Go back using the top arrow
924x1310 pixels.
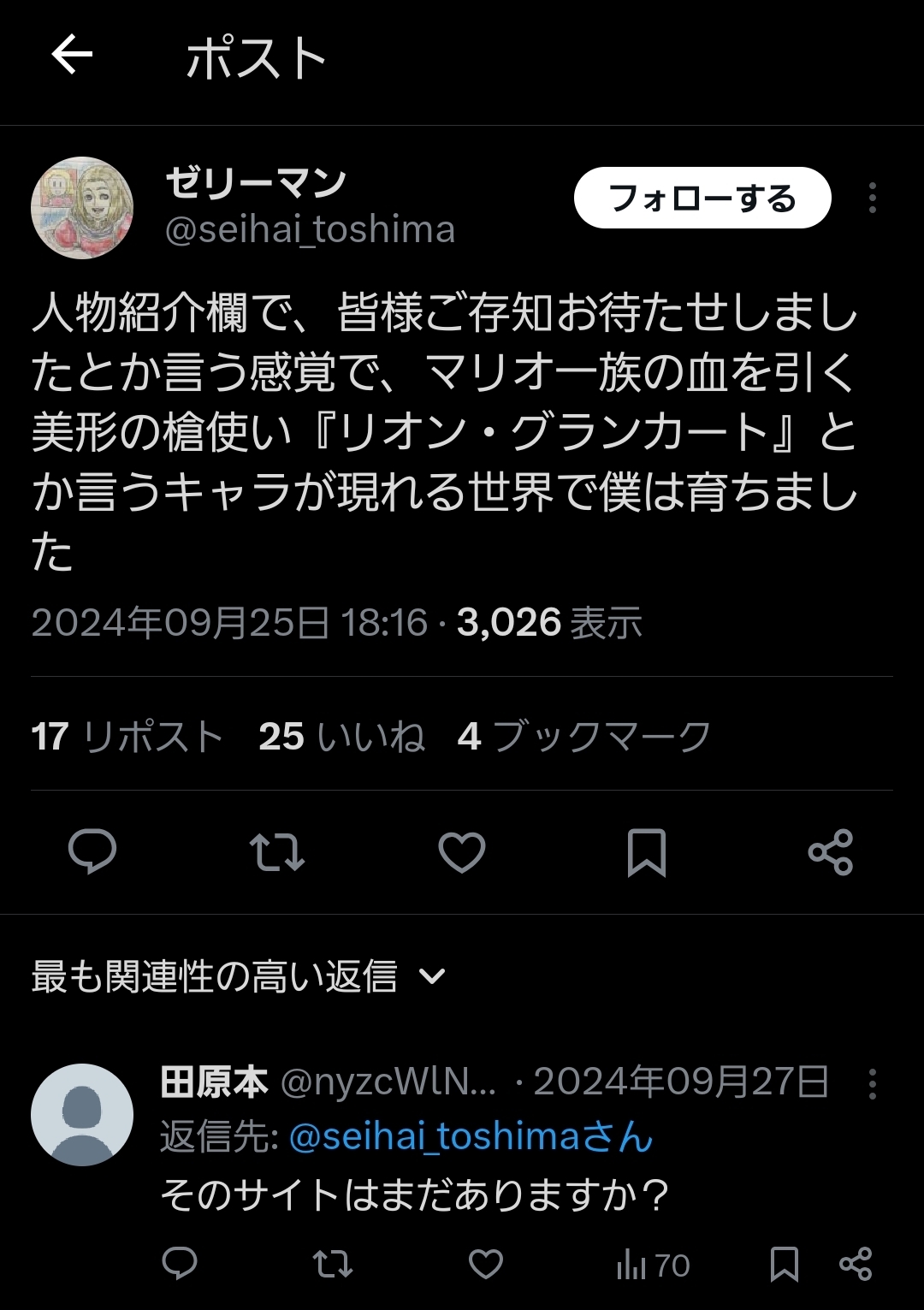click(x=72, y=56)
